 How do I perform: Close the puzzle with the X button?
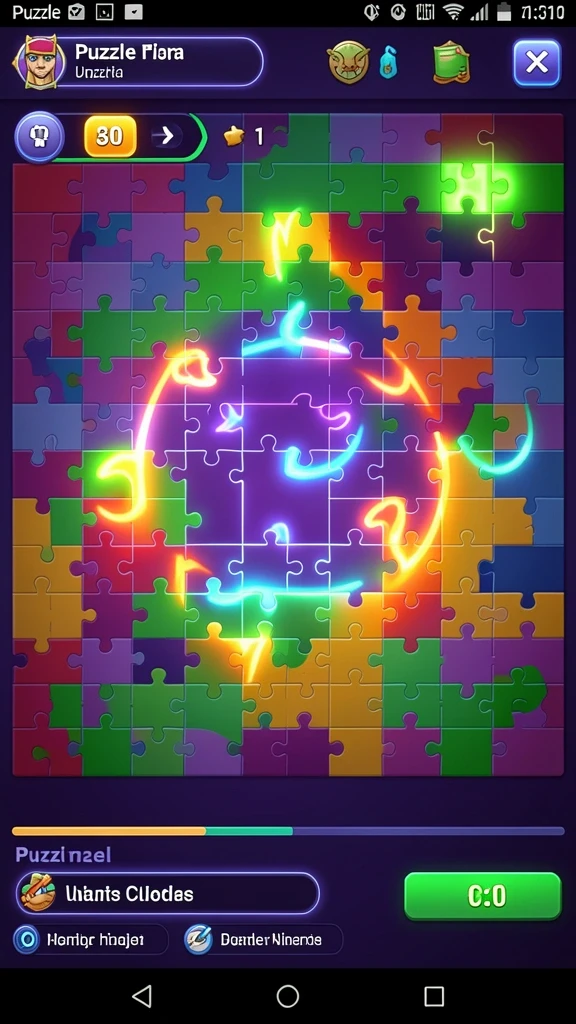point(537,63)
